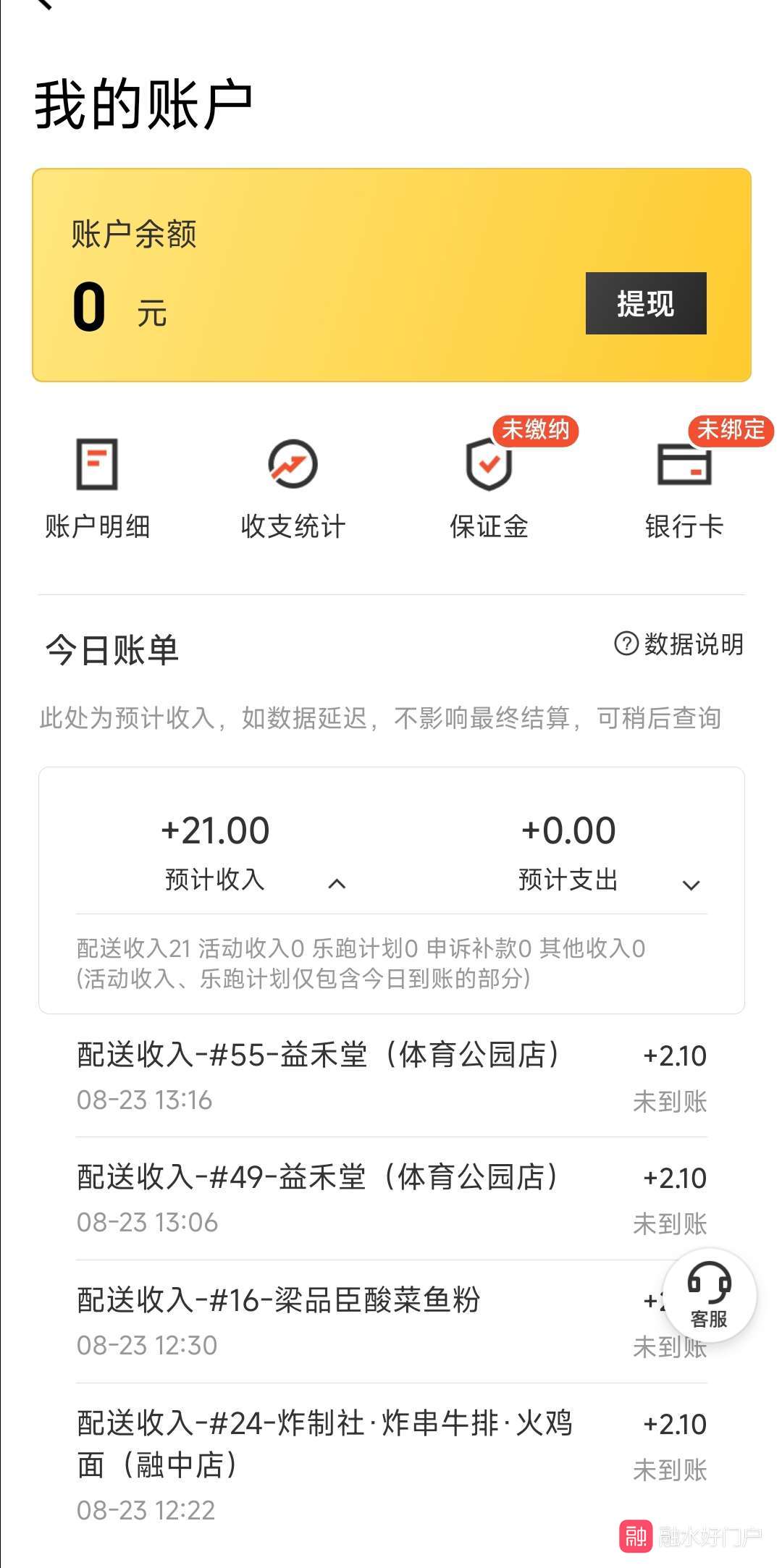Tap the 提现 withdraw button
782x1568 pixels.
tap(646, 303)
